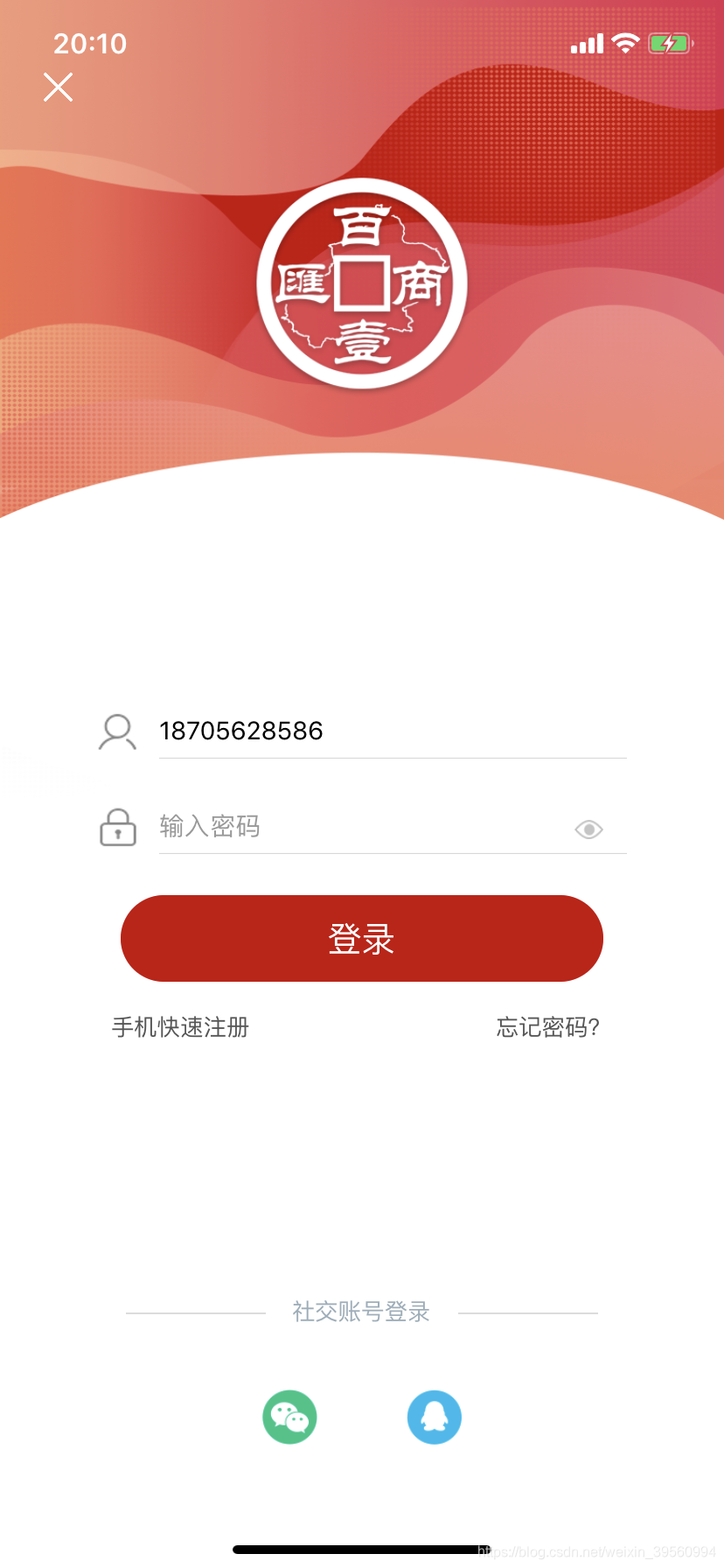Screen dimensions: 724x1568
Task: Open 忘记密码? recovery link
Action: (547, 1027)
